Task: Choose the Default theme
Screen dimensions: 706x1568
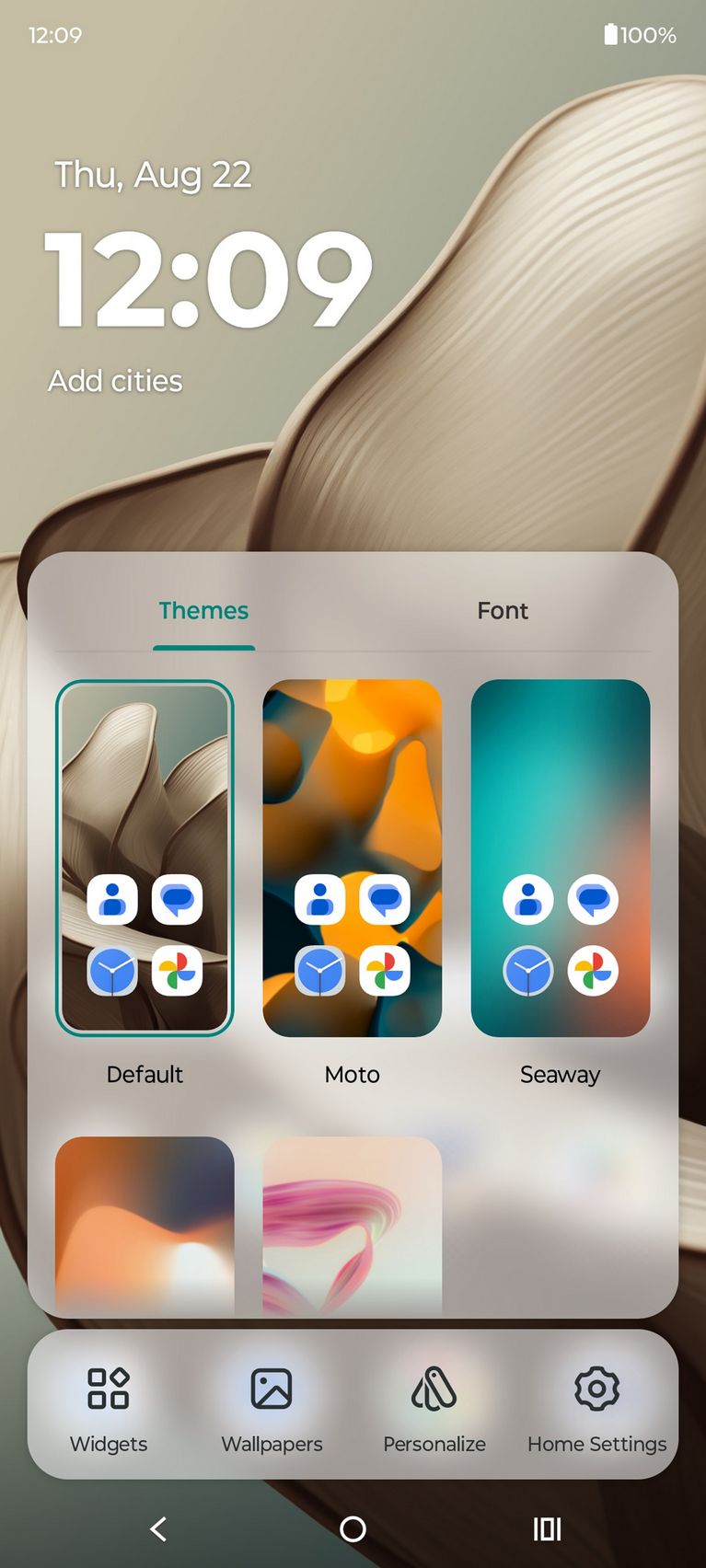Action: point(145,858)
